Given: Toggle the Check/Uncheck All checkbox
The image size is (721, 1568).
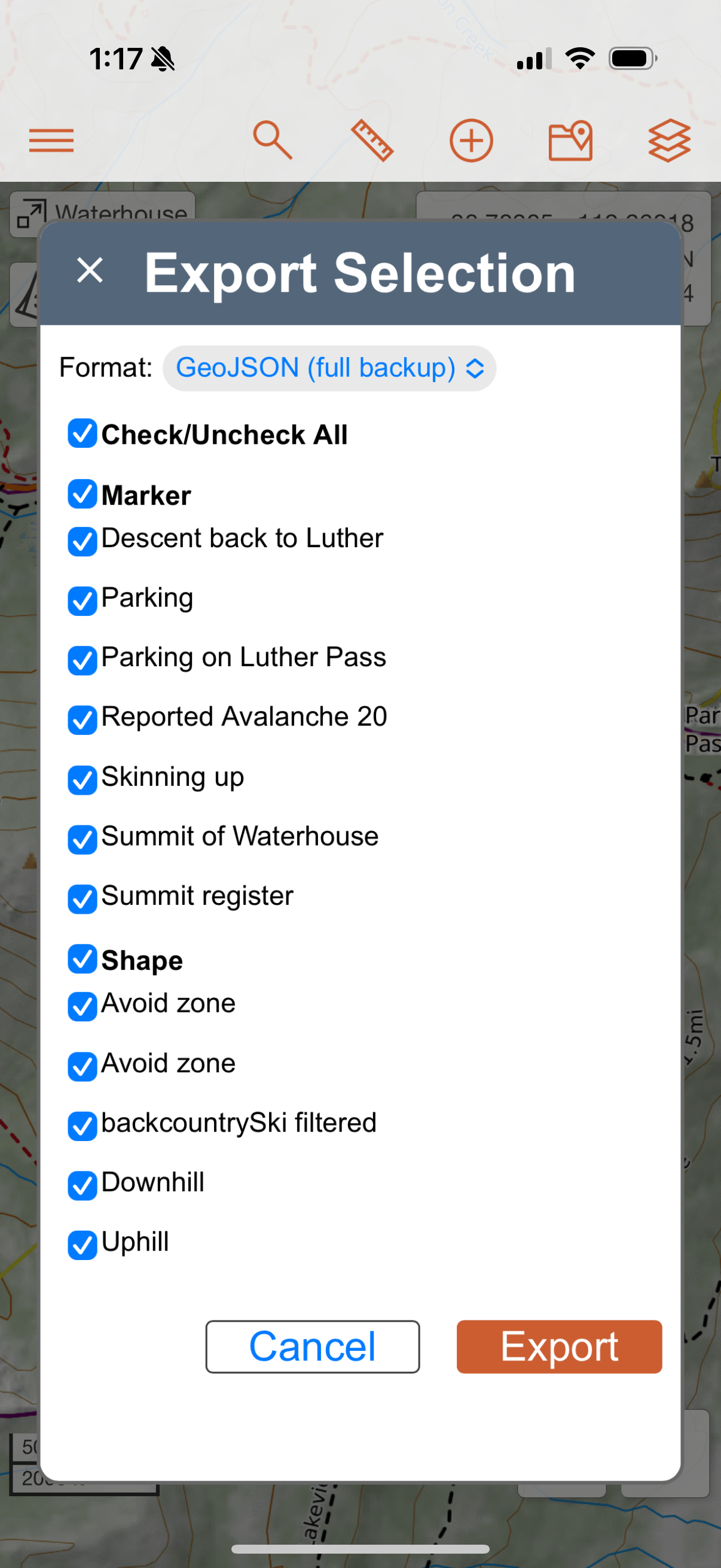Looking at the screenshot, I should (82, 434).
